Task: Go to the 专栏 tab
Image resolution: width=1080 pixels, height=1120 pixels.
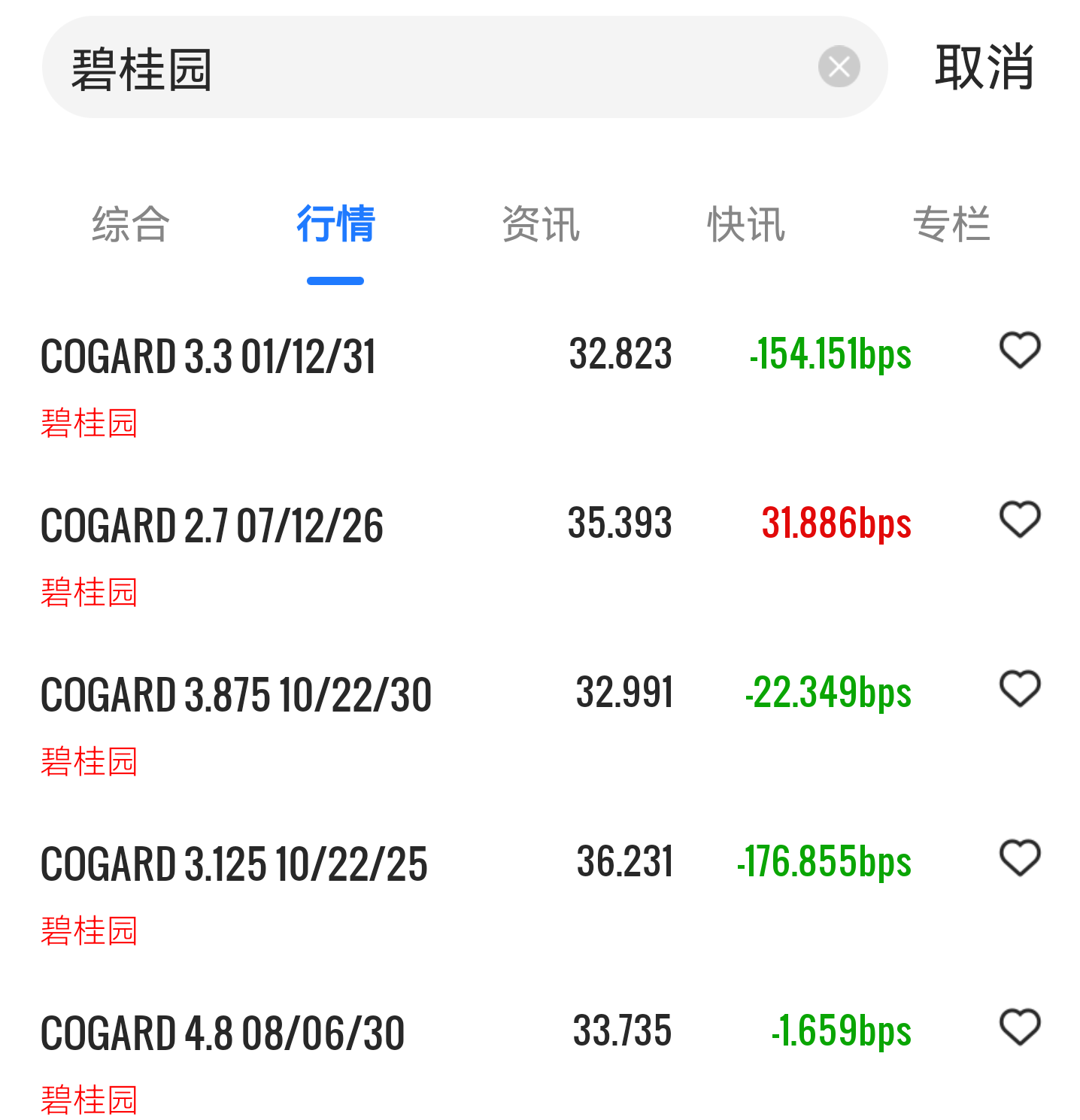Action: [x=951, y=224]
